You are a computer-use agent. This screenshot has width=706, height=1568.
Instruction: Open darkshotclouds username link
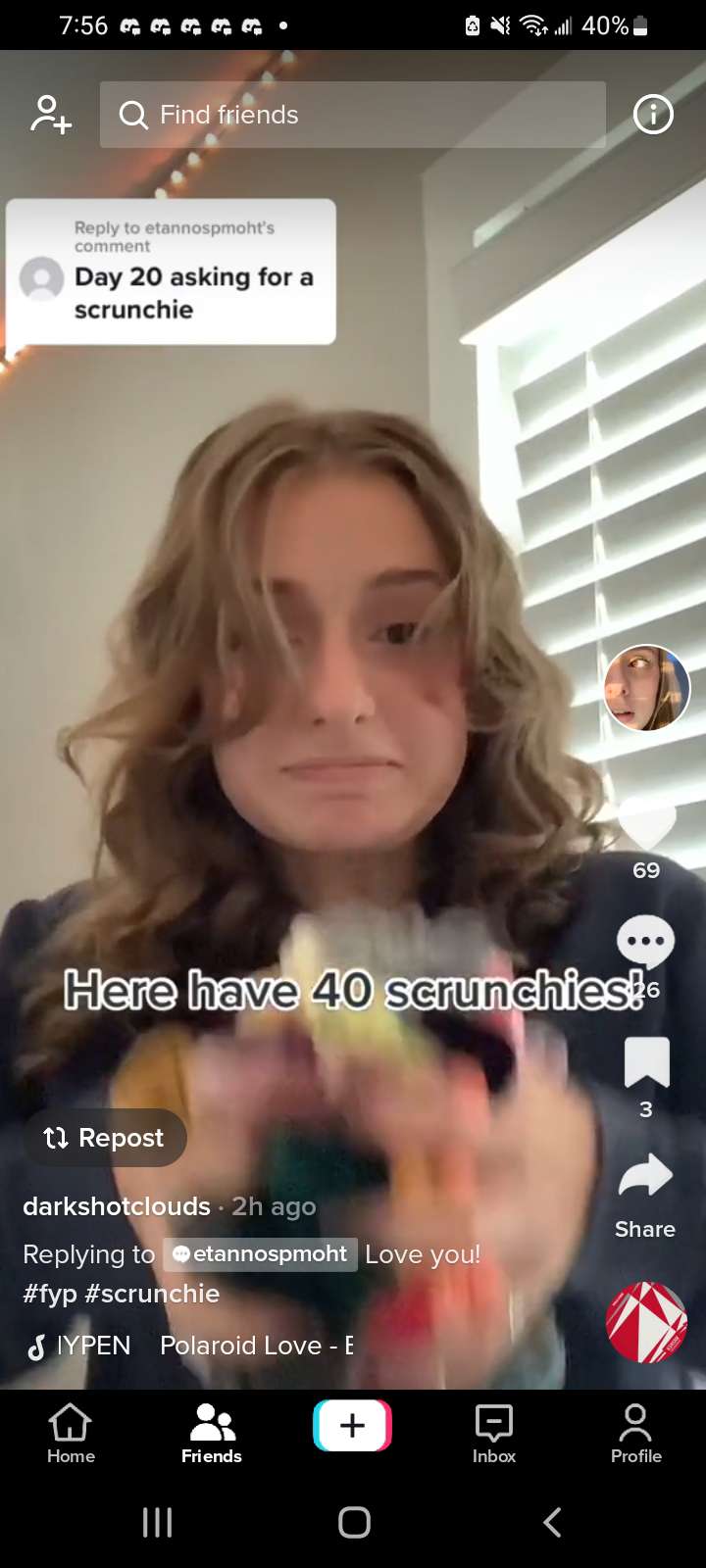point(117,1206)
